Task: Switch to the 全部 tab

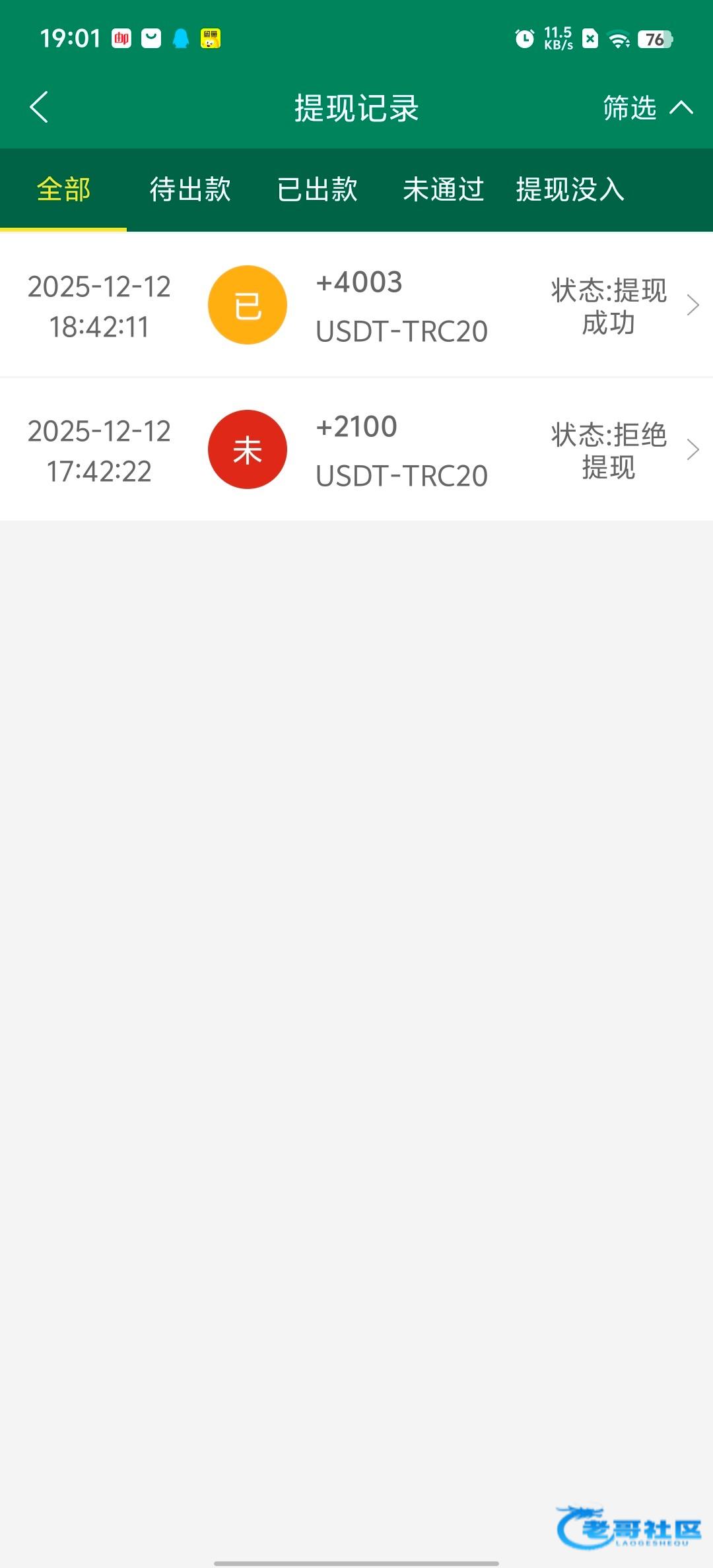Action: click(x=63, y=189)
